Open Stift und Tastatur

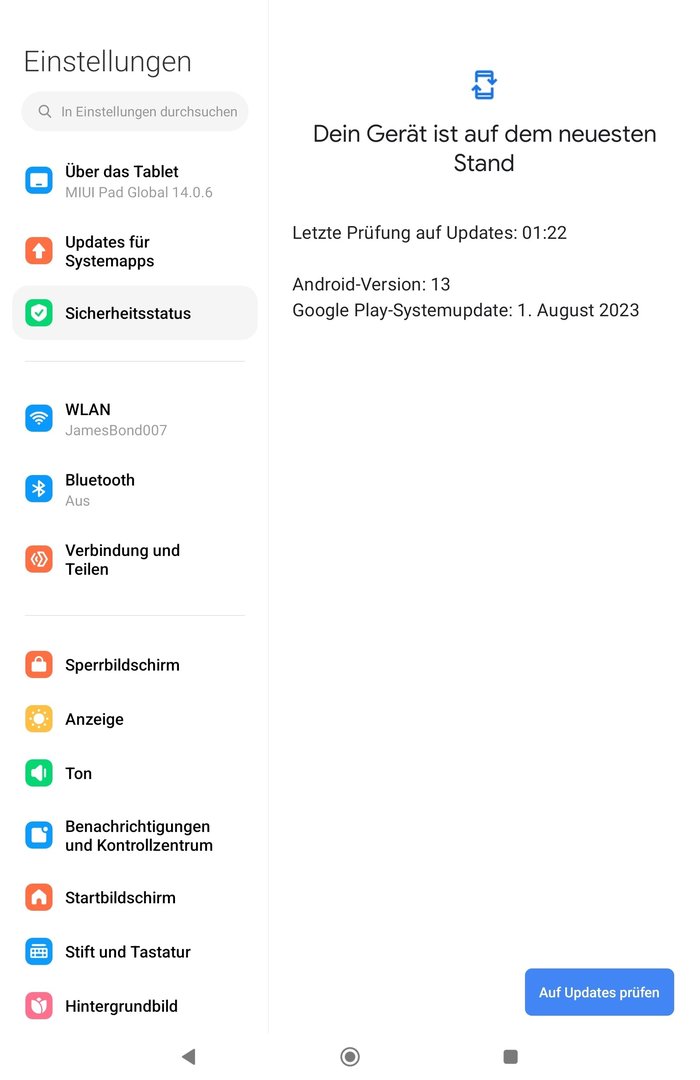click(135, 952)
